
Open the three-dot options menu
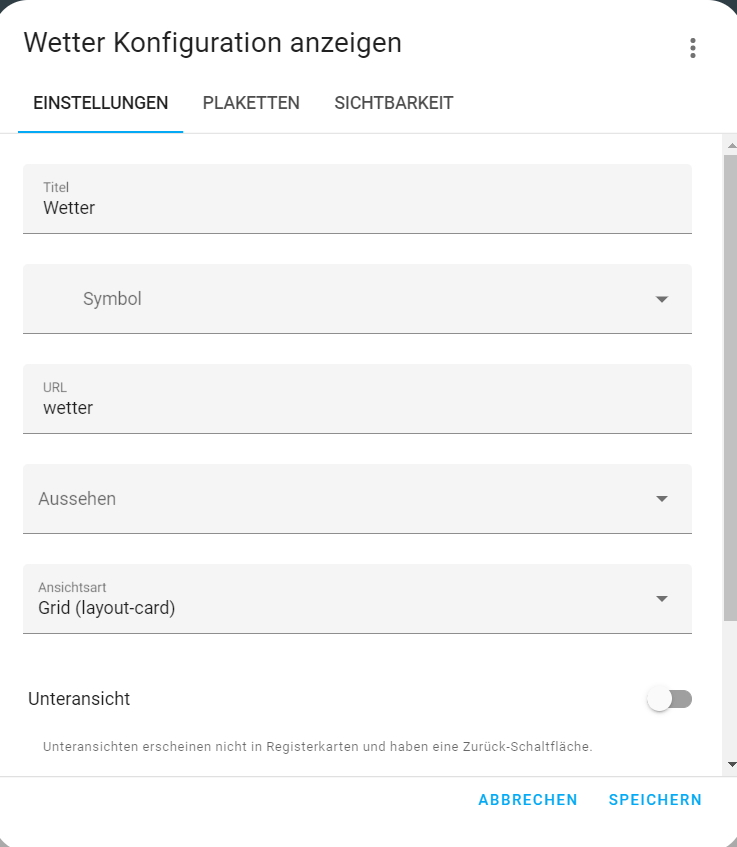[693, 47]
